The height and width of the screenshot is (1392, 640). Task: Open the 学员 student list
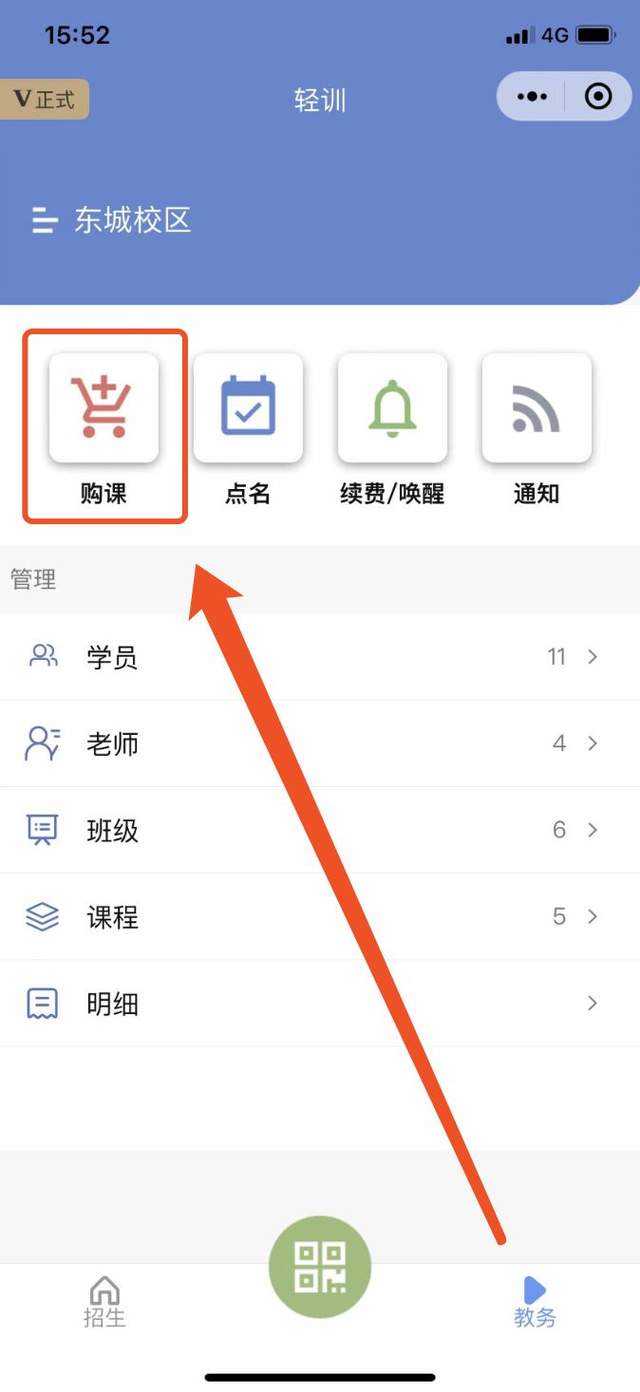click(320, 657)
